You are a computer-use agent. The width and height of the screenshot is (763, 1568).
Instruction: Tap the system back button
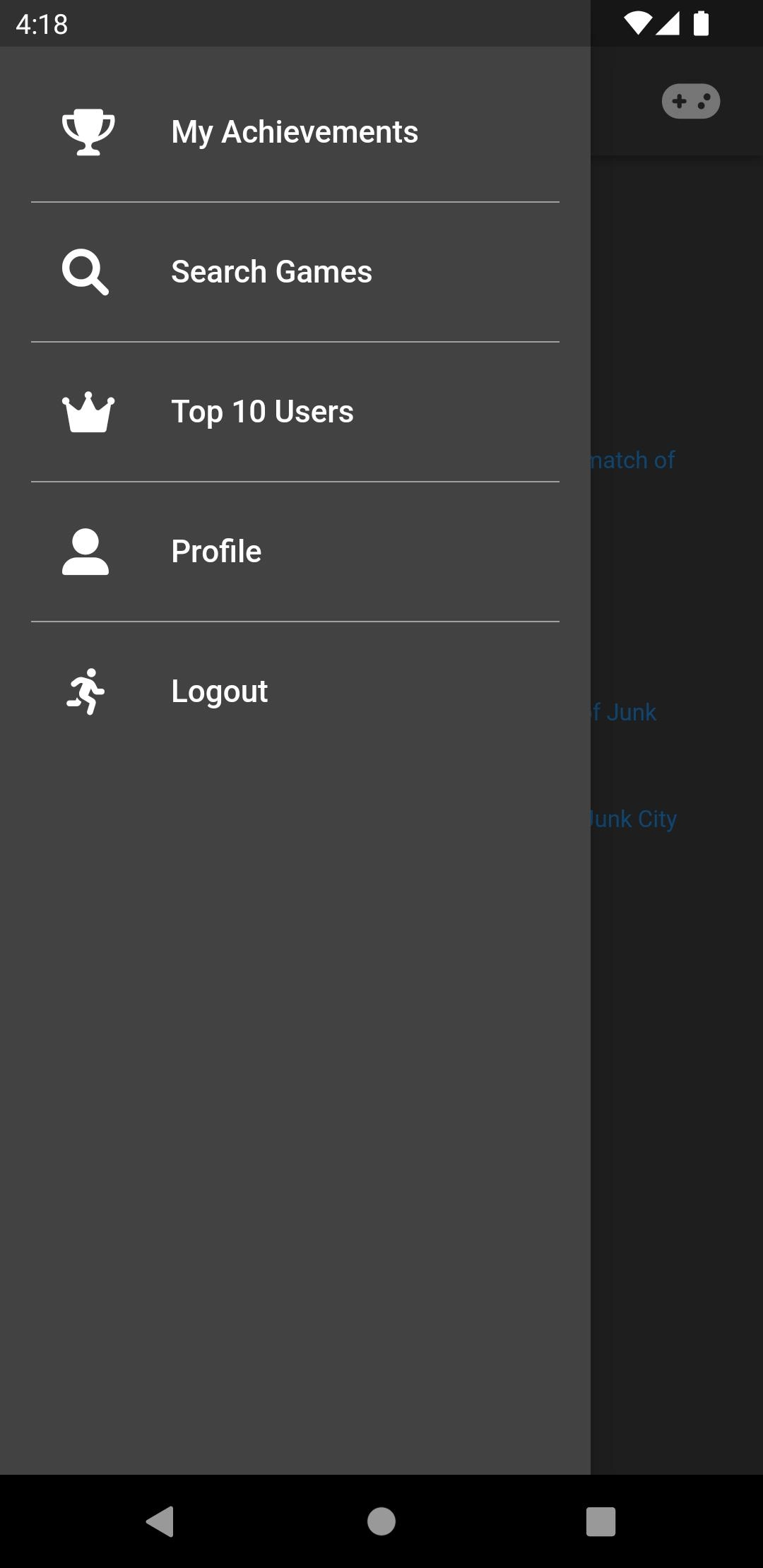(x=160, y=1521)
